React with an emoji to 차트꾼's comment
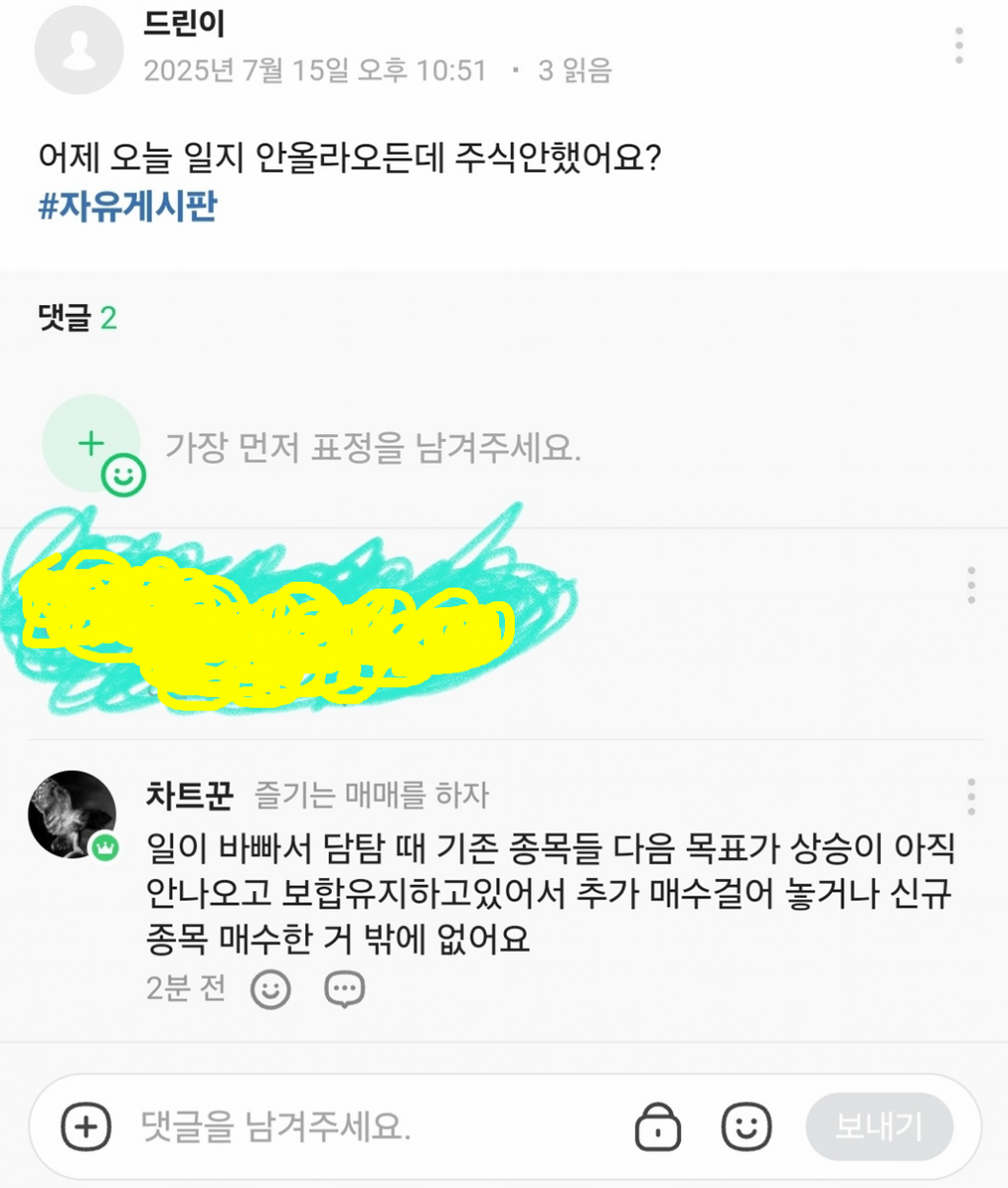1008x1188 pixels. pos(271,989)
